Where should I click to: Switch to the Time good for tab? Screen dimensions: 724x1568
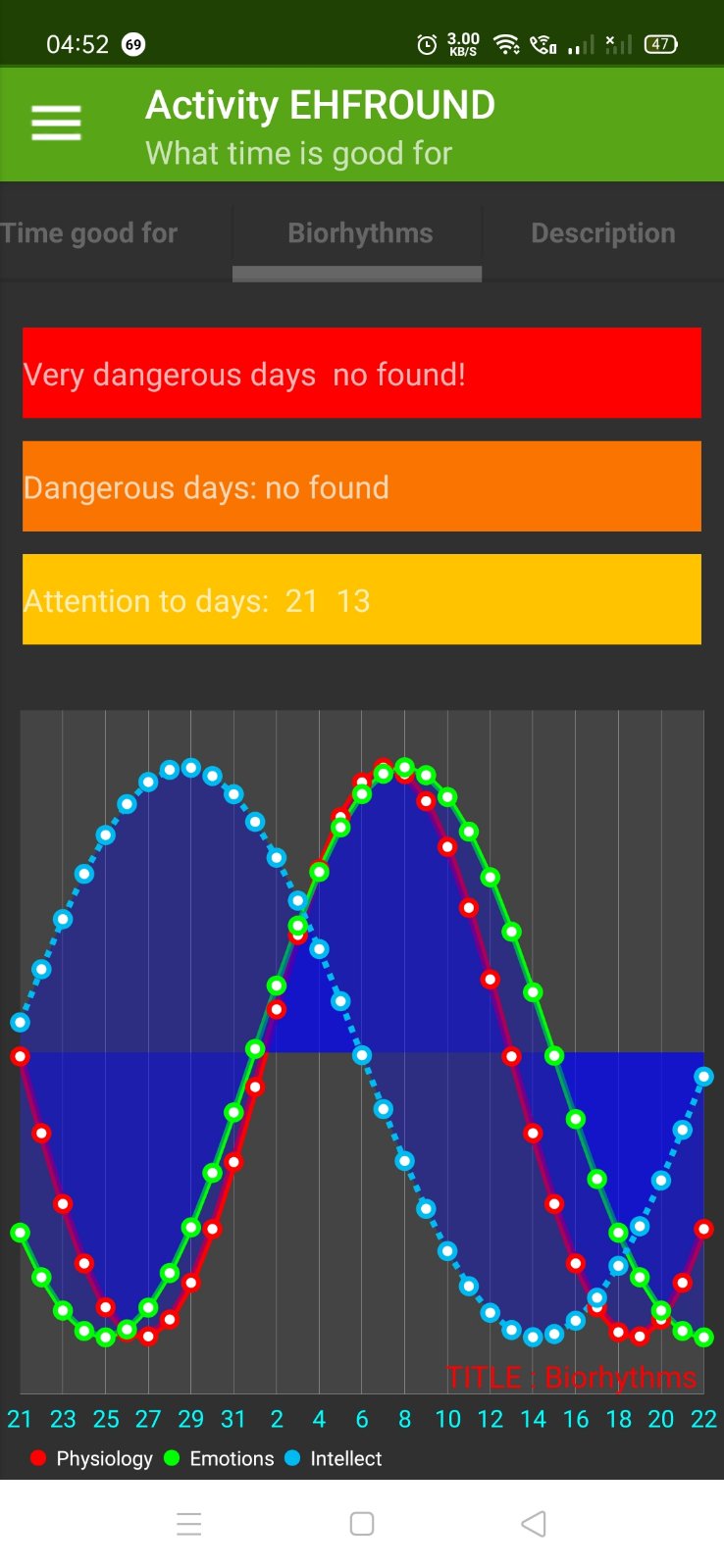coord(90,233)
